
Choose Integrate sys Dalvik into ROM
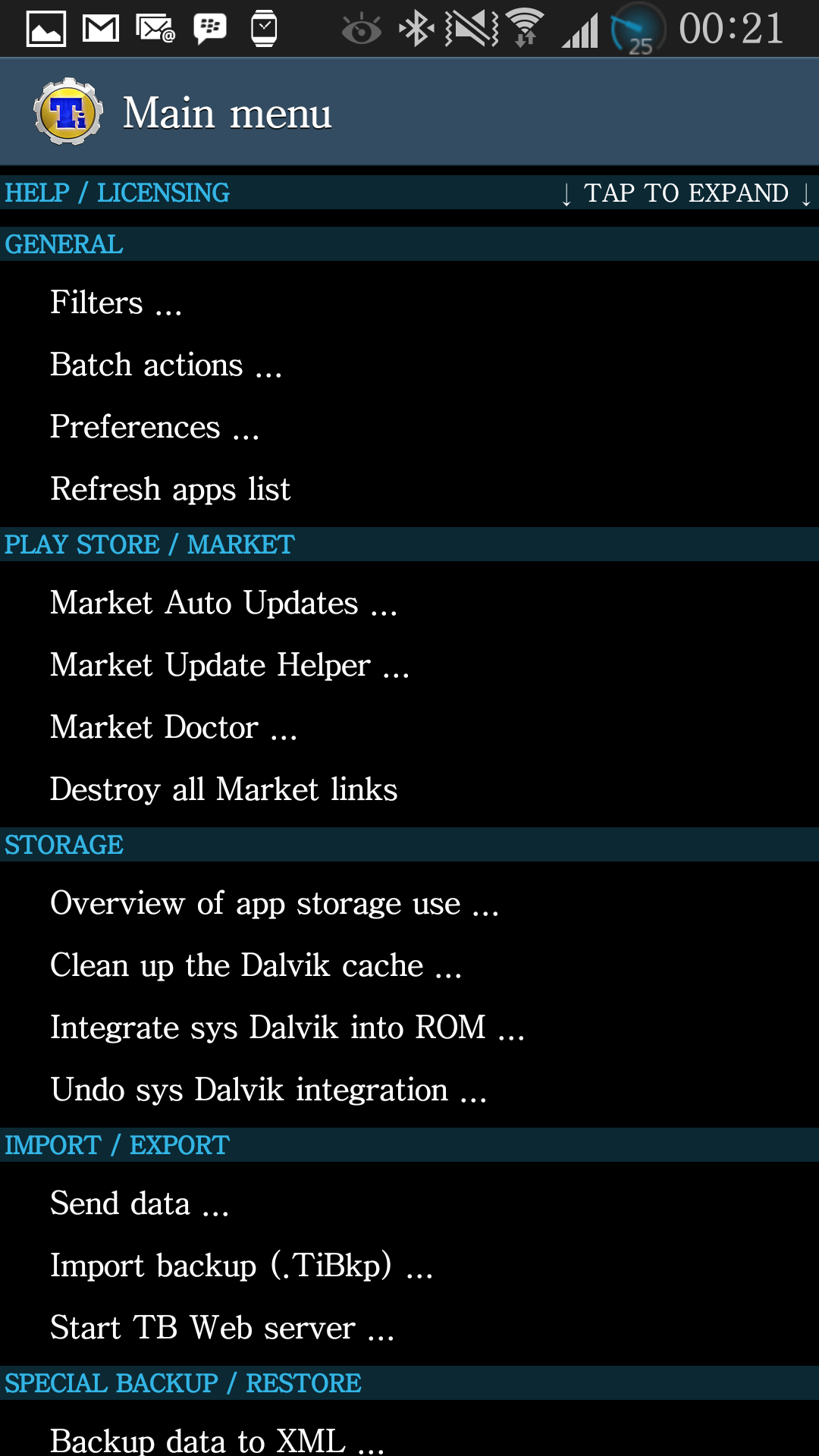[x=287, y=1028]
